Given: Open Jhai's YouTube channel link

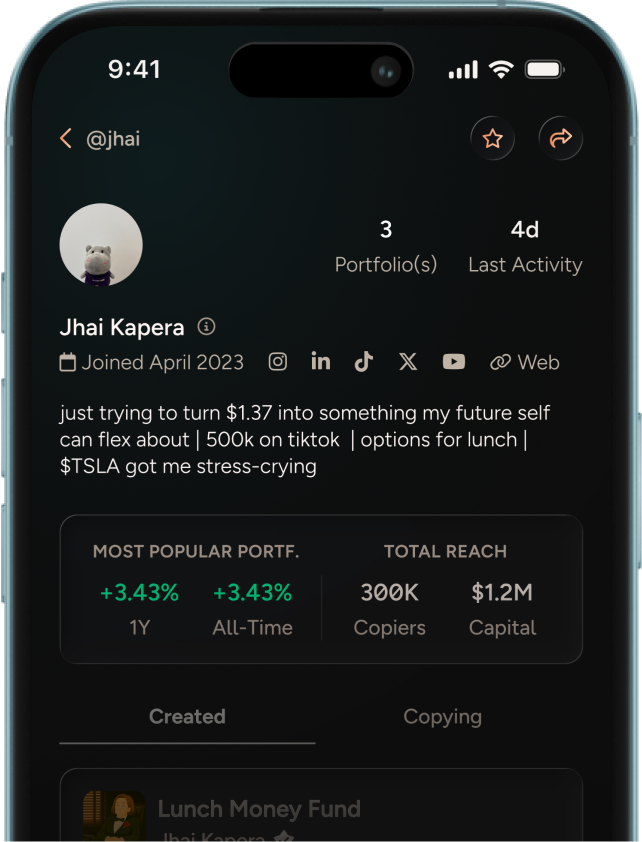Looking at the screenshot, I should (x=454, y=362).
